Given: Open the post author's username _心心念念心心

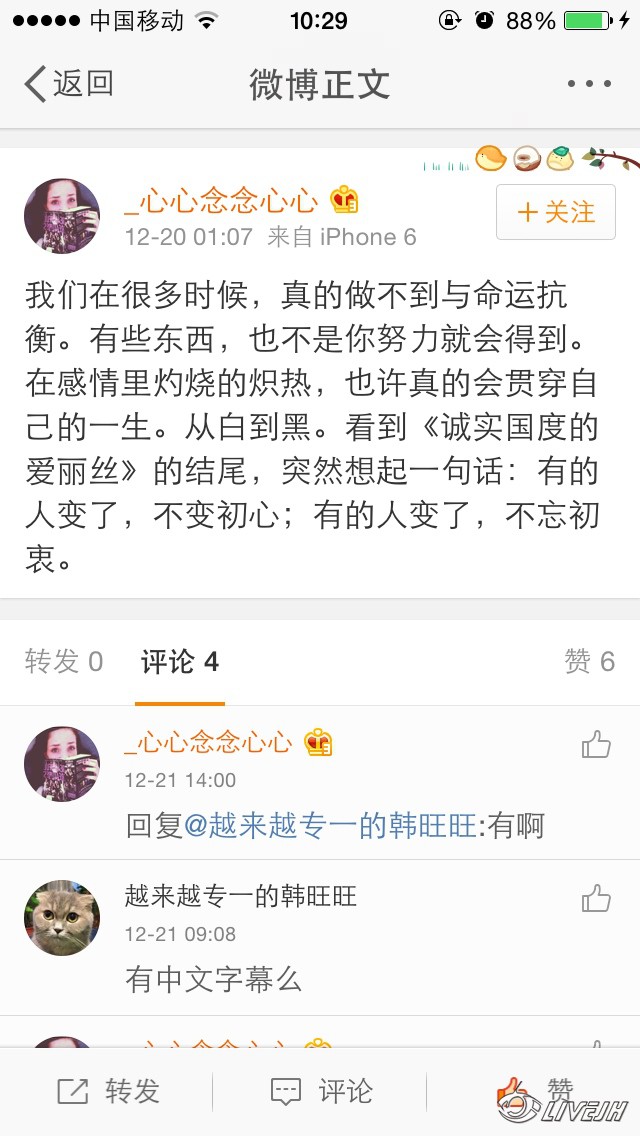Looking at the screenshot, I should (220, 202).
